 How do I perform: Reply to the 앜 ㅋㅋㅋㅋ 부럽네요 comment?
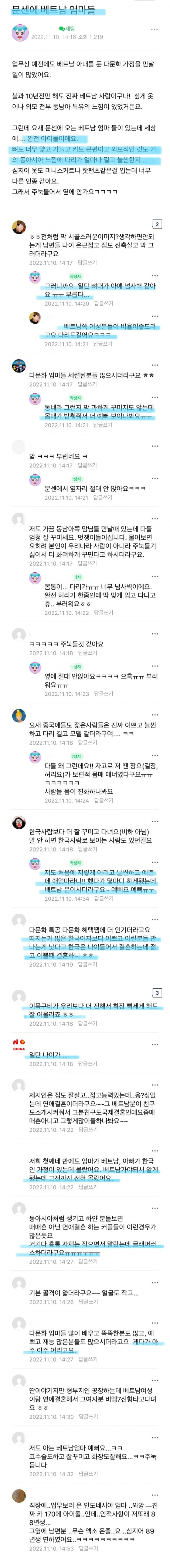[x=87, y=465]
